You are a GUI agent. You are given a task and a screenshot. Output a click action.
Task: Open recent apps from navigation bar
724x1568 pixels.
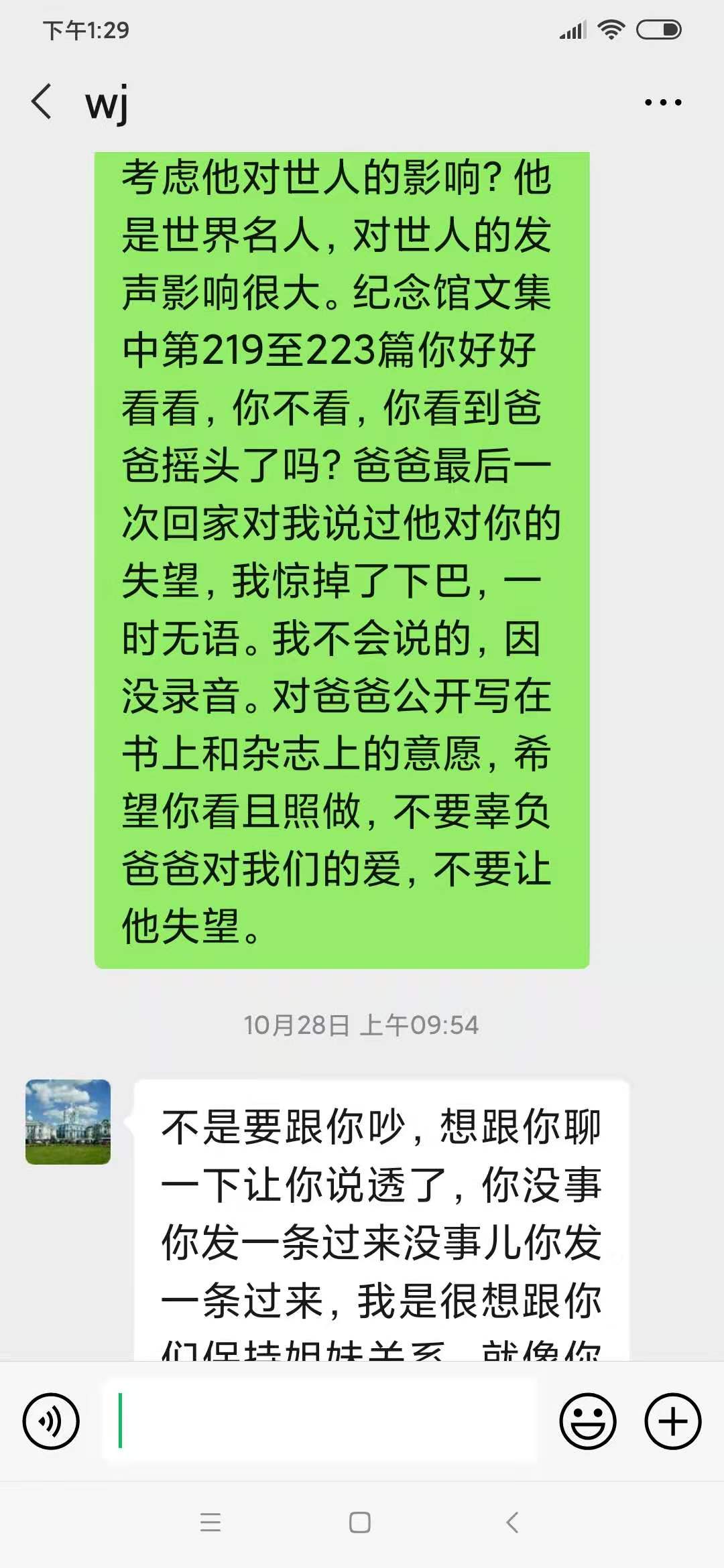point(210,1522)
